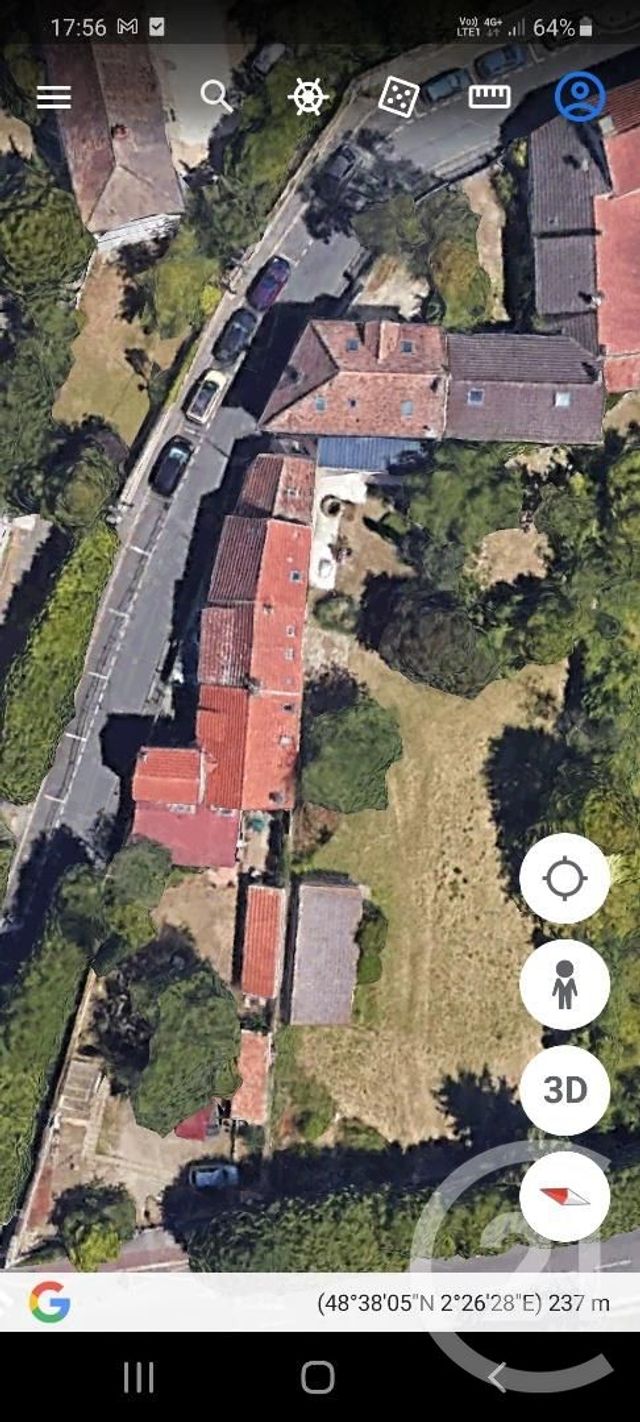
Task: Tap the compass to reset north
Action: click(x=565, y=1196)
